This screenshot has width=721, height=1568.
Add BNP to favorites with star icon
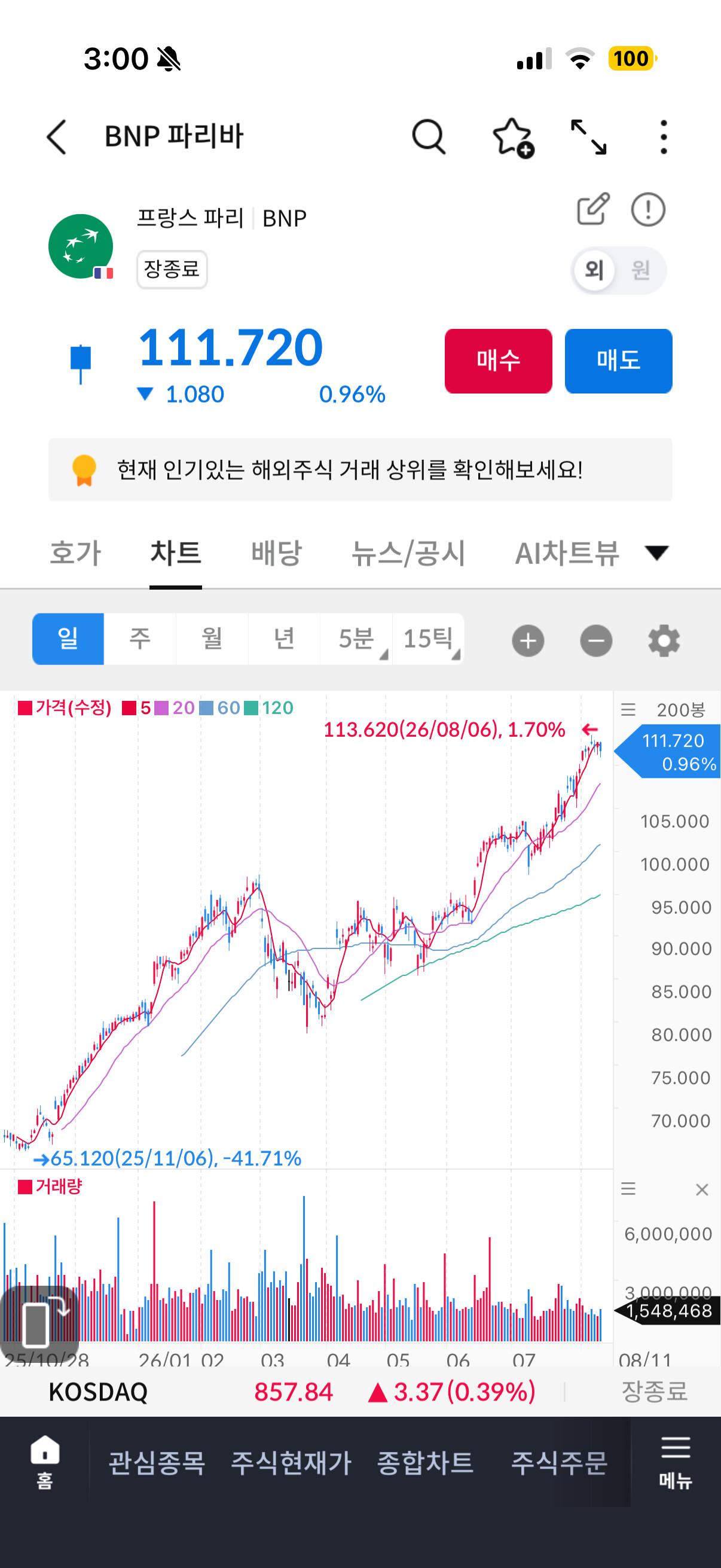coord(512,137)
